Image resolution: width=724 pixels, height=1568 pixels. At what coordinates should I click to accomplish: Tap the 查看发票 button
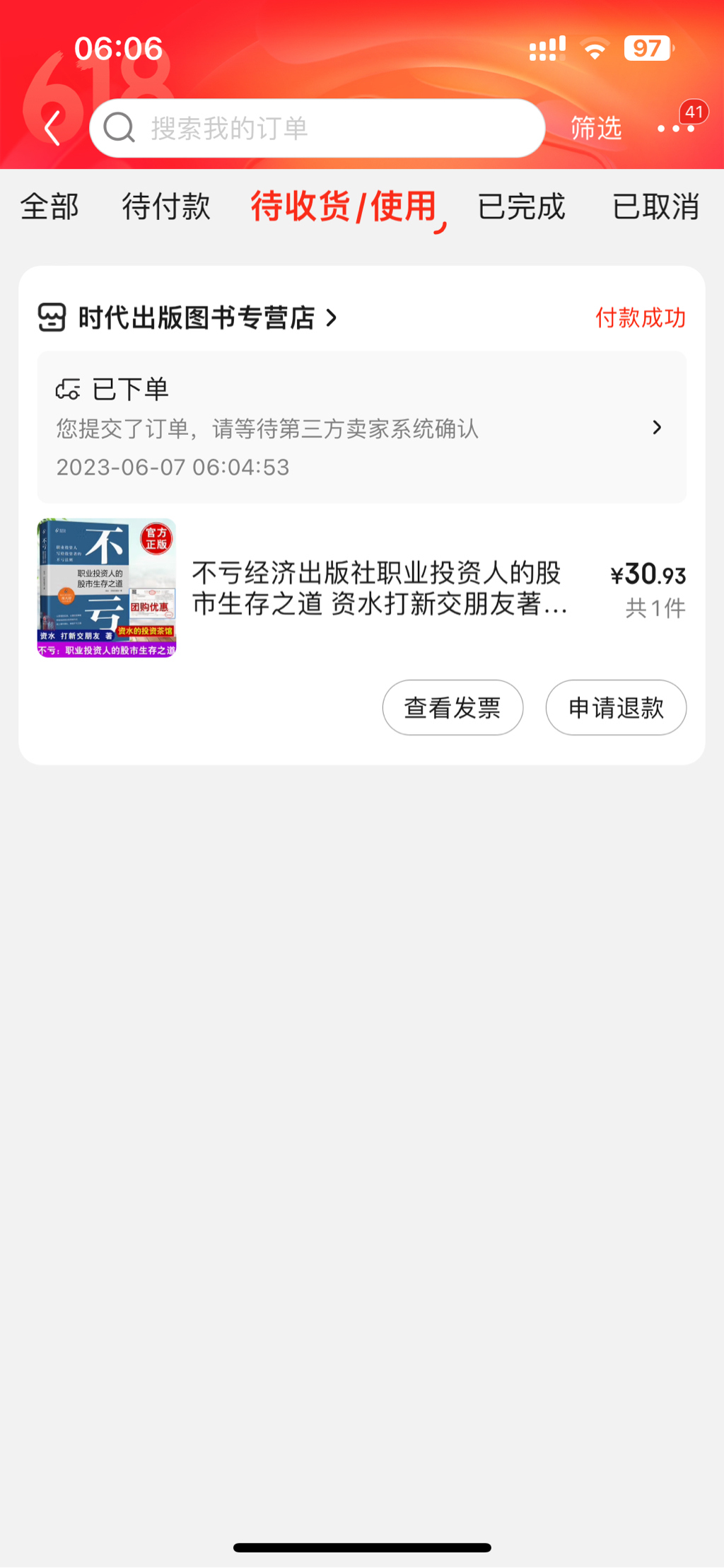coord(452,707)
